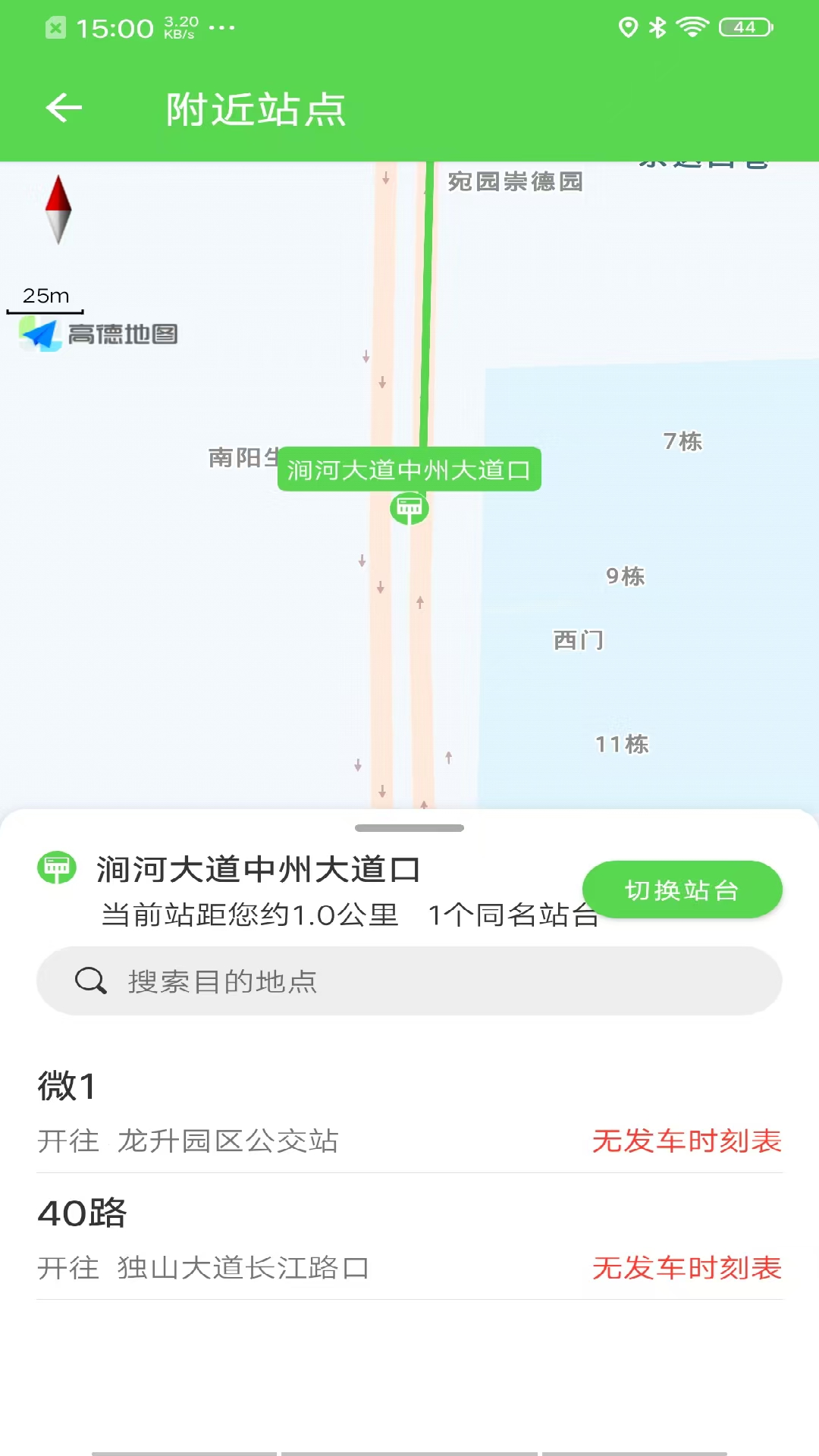
Task: Tap the back arrow in the header
Action: click(64, 107)
